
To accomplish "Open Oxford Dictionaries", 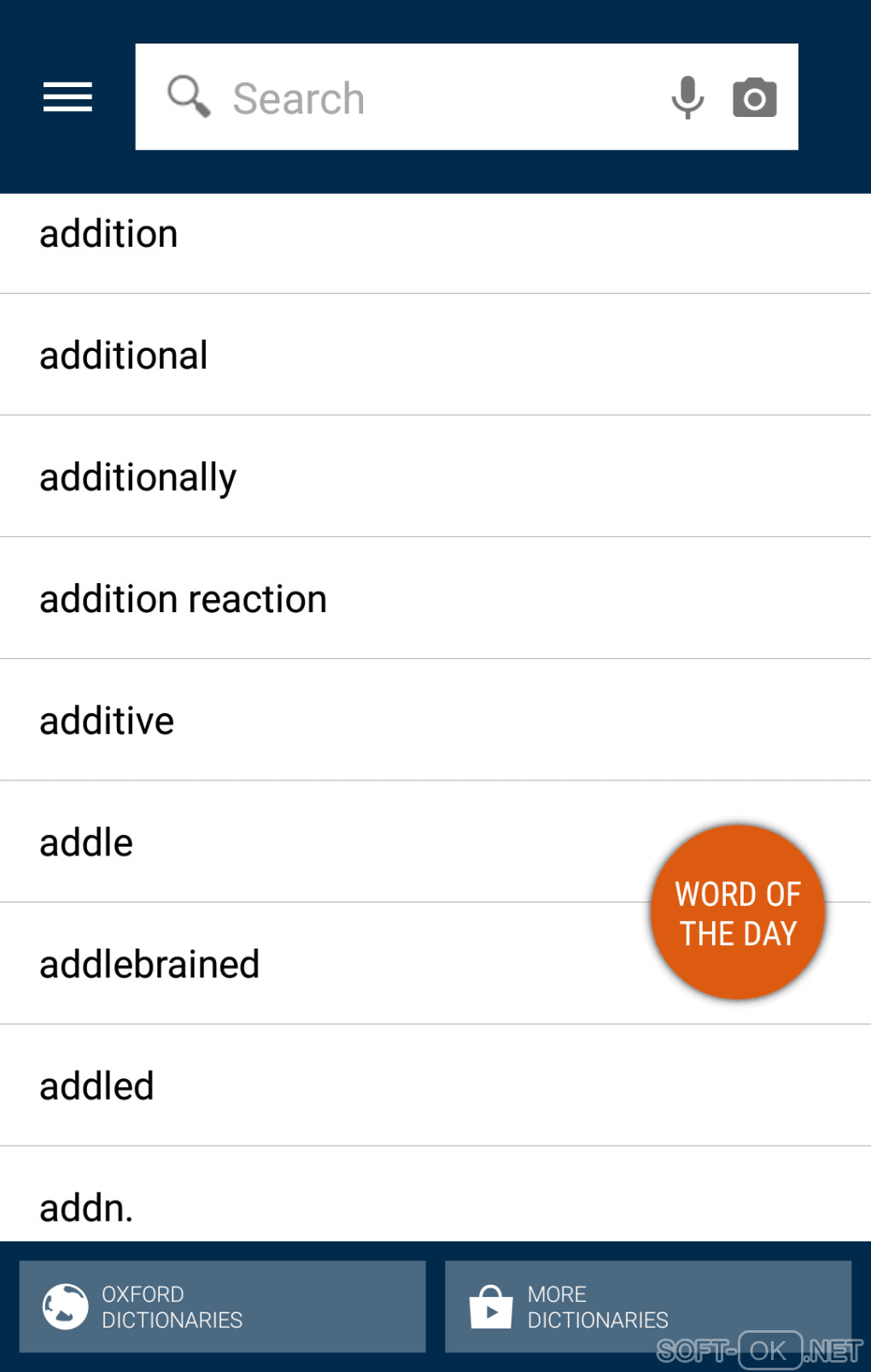I will tap(222, 1306).
